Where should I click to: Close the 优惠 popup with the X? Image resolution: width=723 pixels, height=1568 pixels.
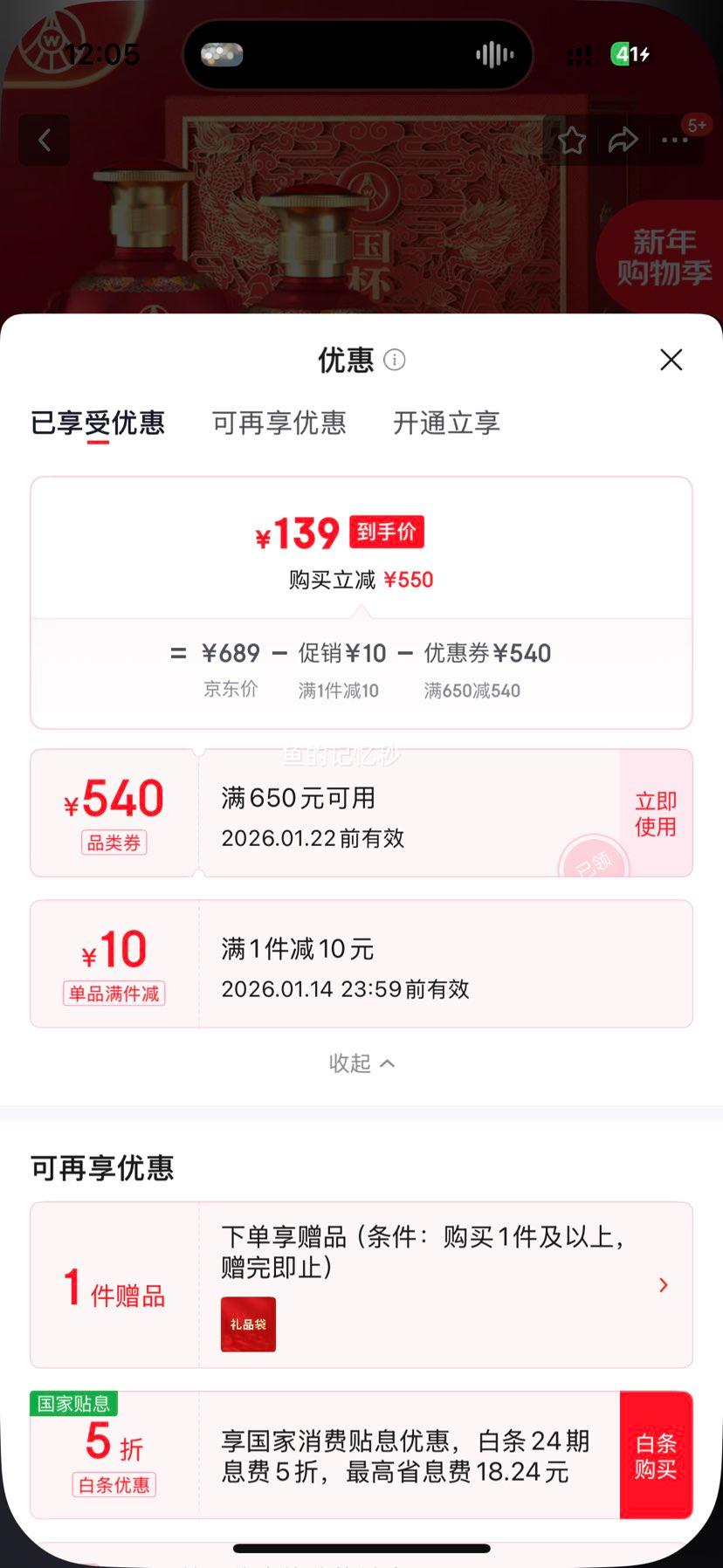point(671,360)
